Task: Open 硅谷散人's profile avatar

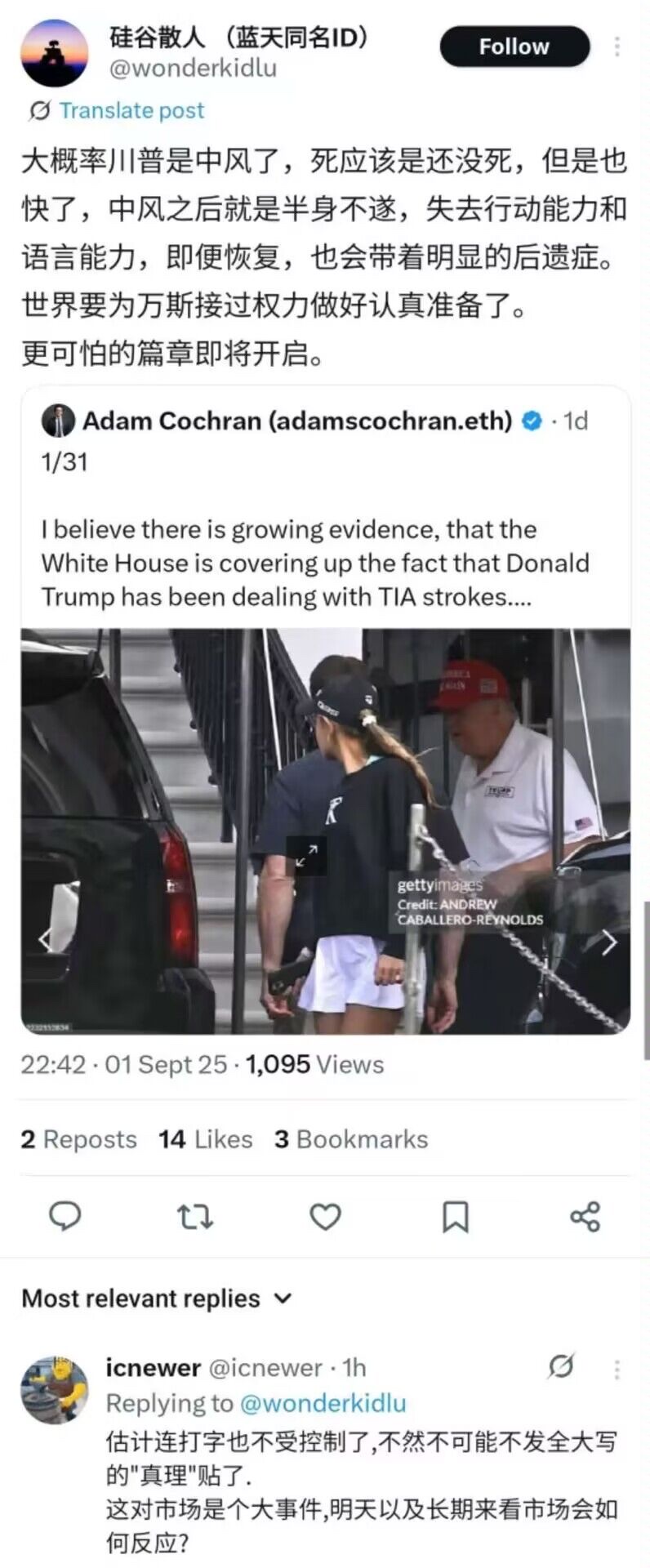Action: (x=54, y=53)
